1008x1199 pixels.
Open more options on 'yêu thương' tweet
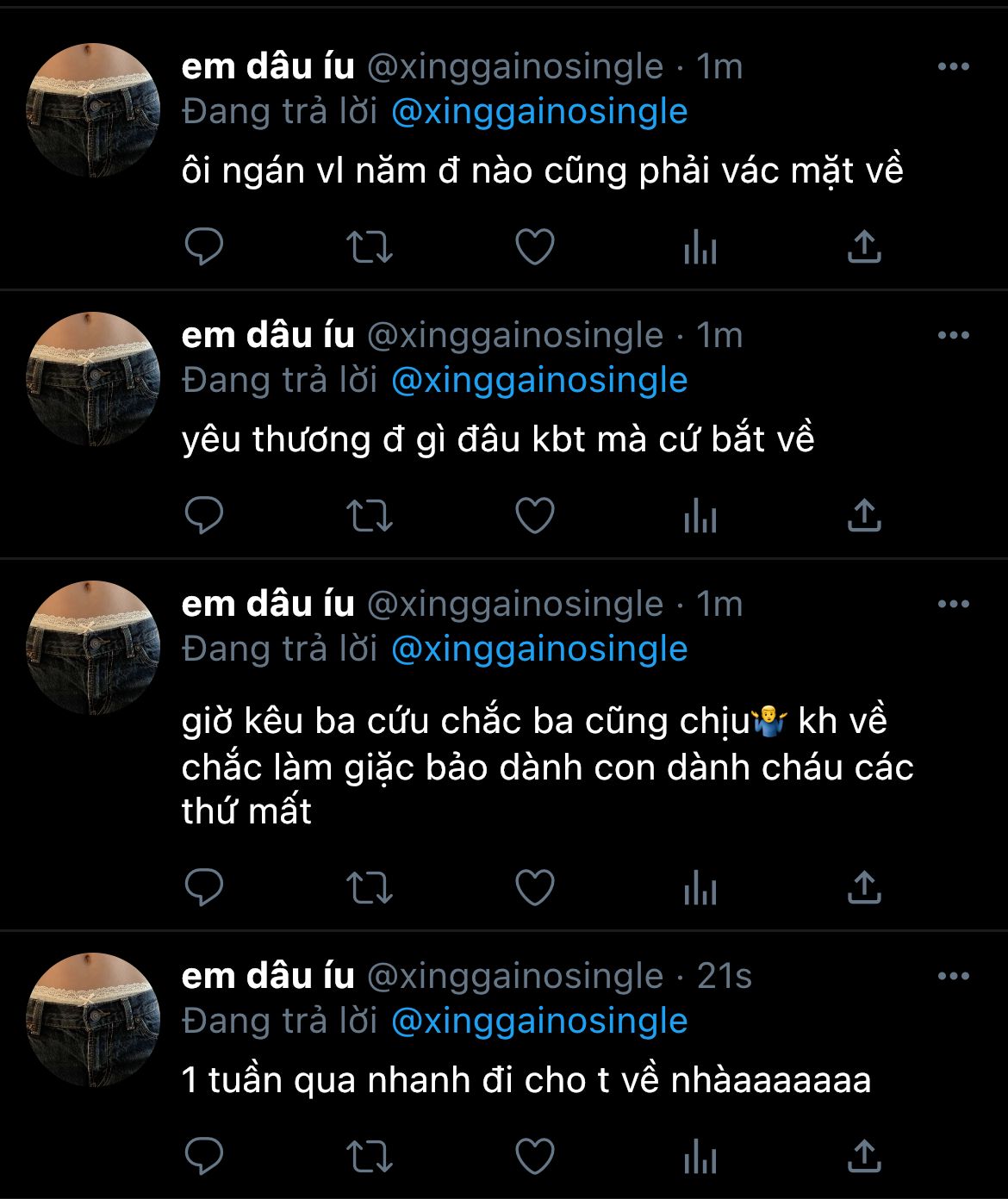(954, 335)
